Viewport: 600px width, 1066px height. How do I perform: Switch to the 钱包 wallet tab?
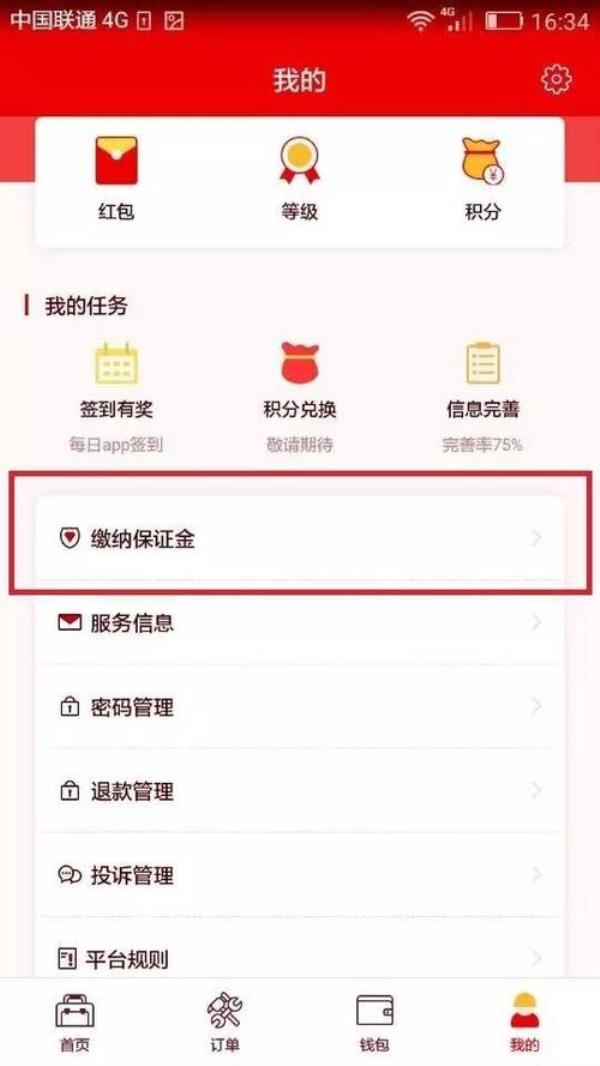coord(374,1022)
